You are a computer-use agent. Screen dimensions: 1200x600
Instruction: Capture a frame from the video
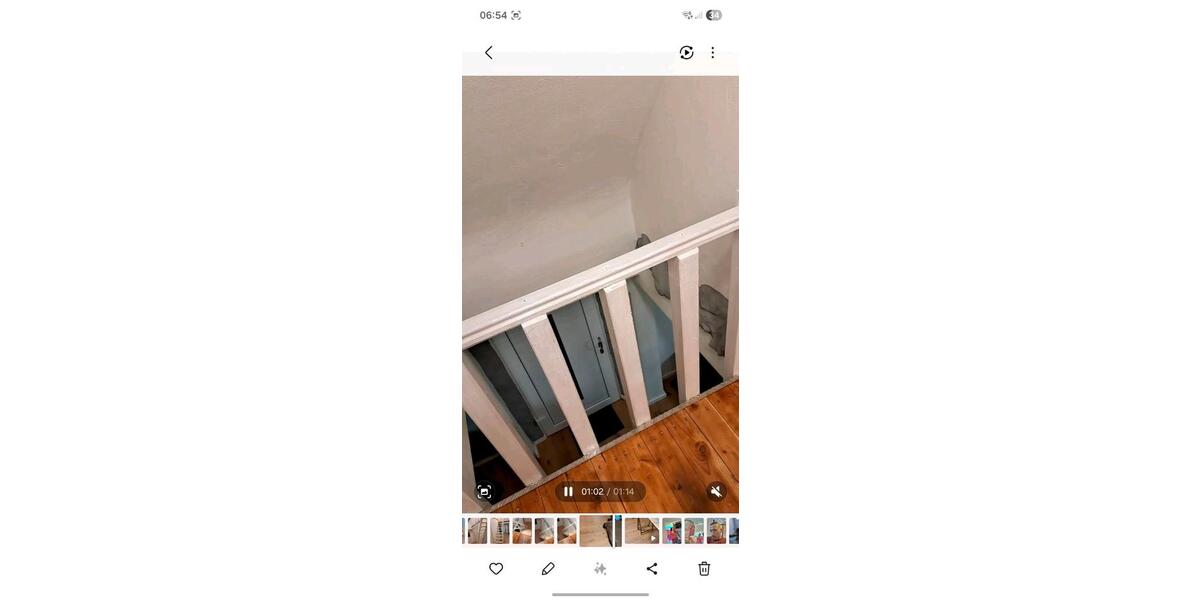(485, 492)
